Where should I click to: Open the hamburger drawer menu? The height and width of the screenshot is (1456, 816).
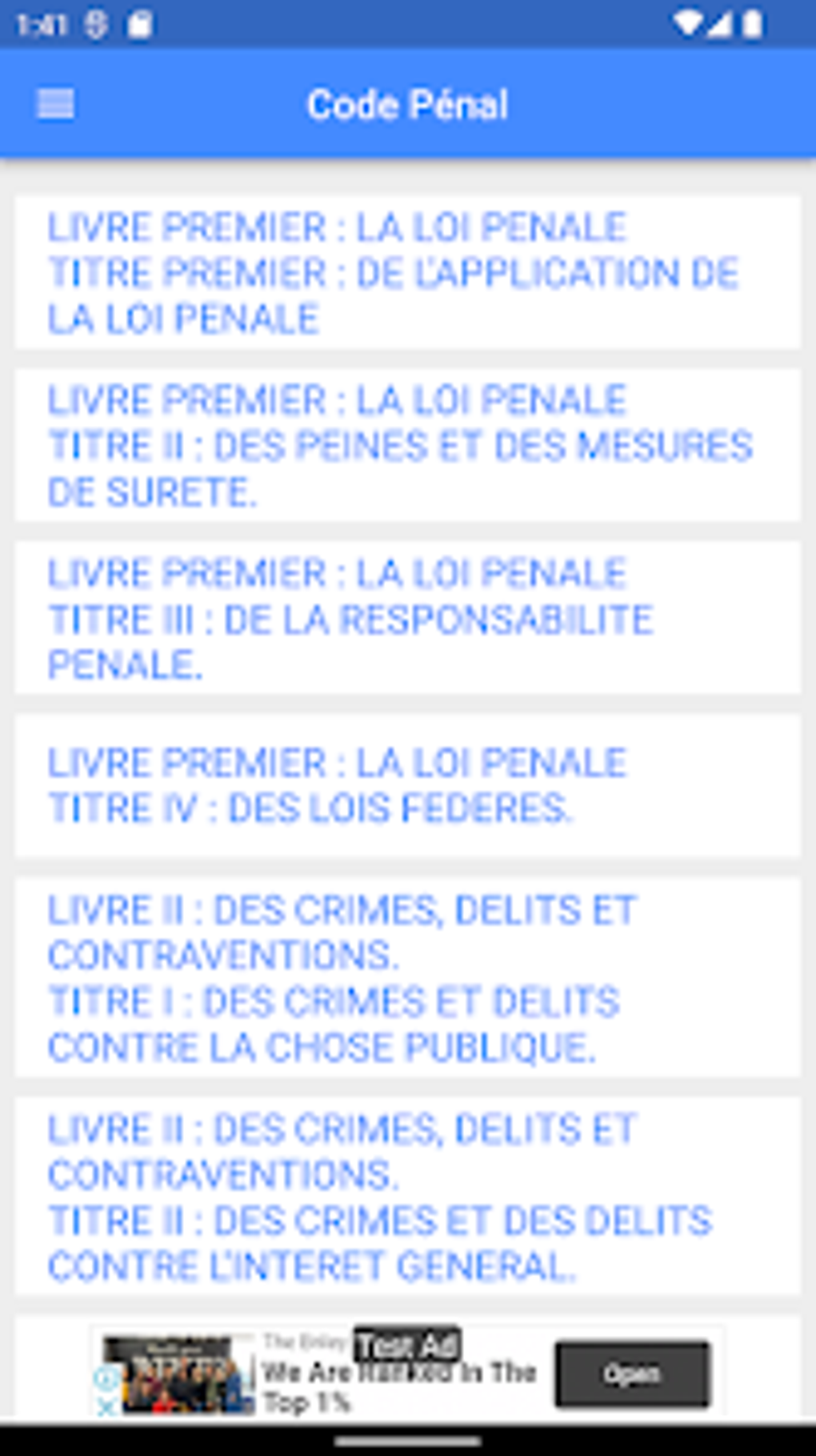55,104
